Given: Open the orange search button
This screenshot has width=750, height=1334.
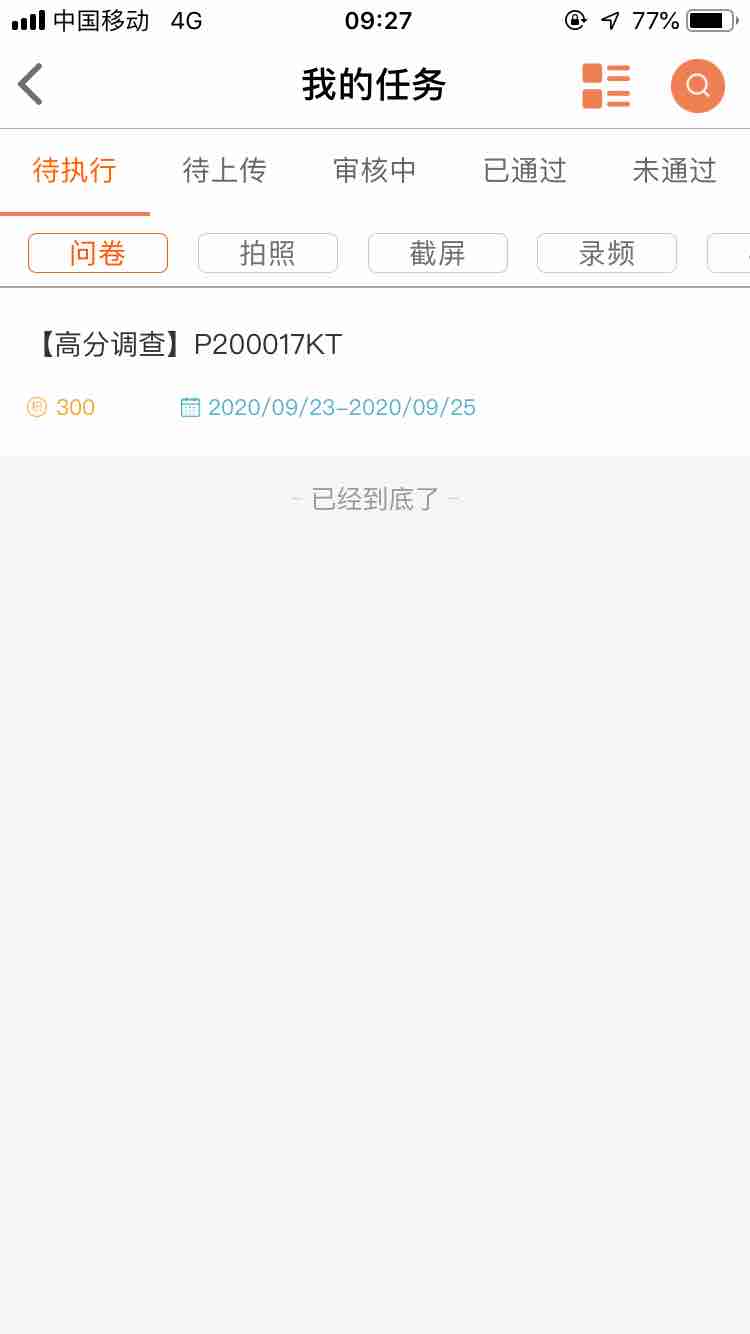Looking at the screenshot, I should (697, 86).
